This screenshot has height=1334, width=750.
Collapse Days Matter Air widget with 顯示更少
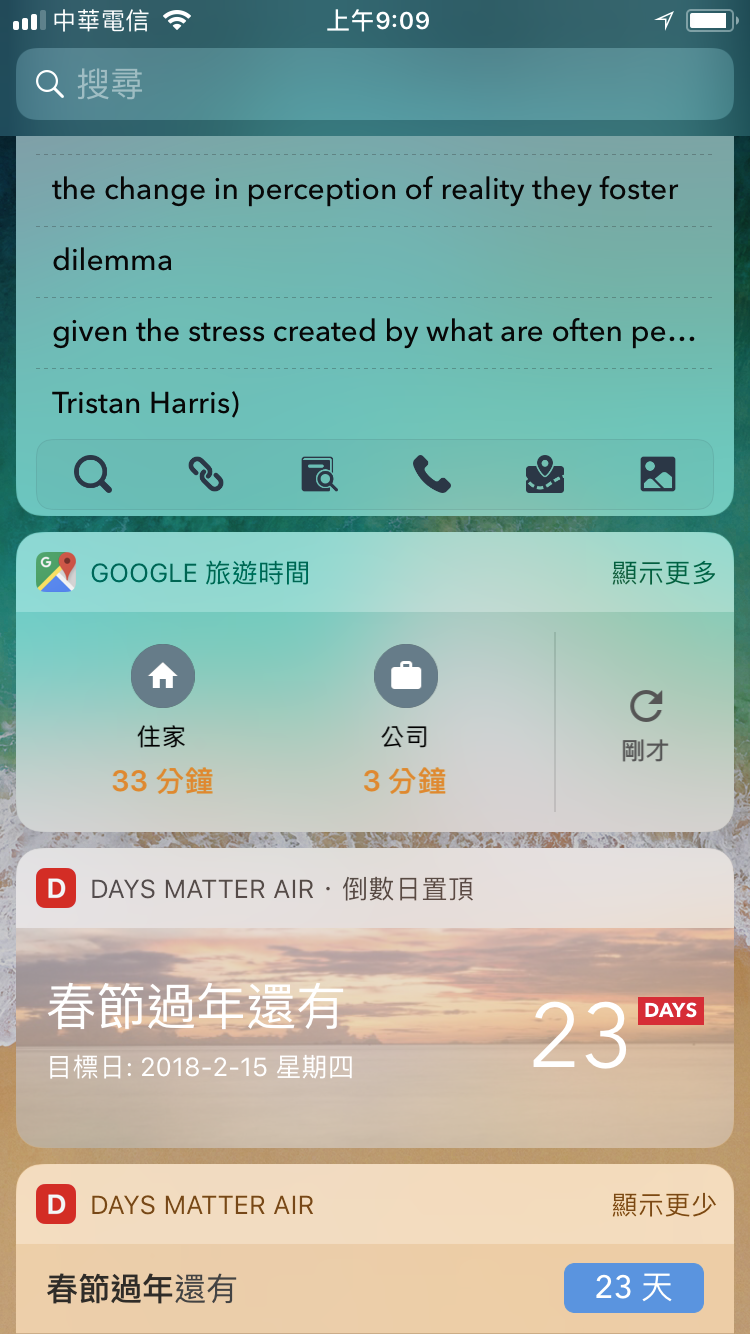(664, 1205)
